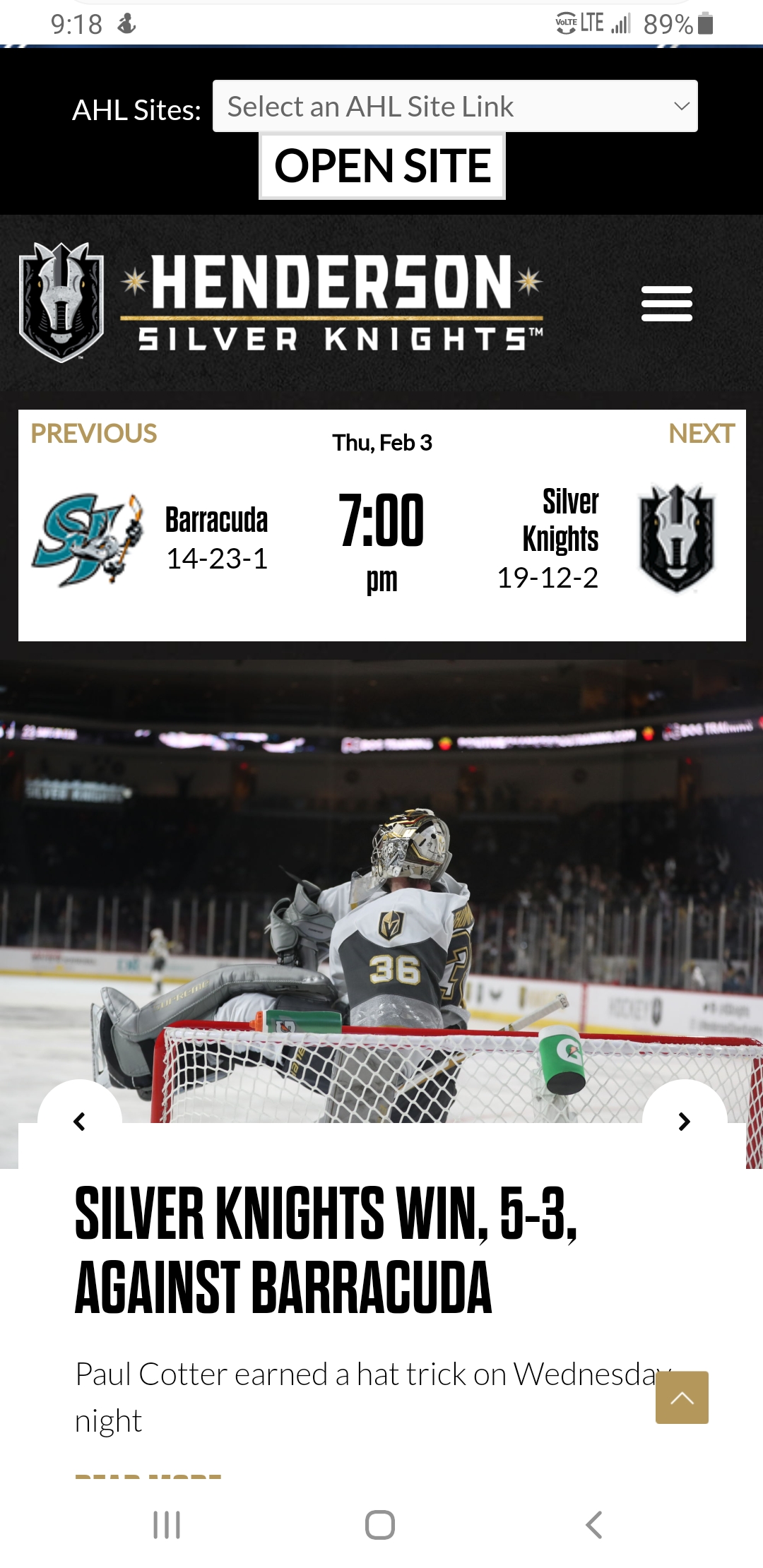Tap the OPEN SITE button
This screenshot has width=763, height=1568.
click(382, 166)
